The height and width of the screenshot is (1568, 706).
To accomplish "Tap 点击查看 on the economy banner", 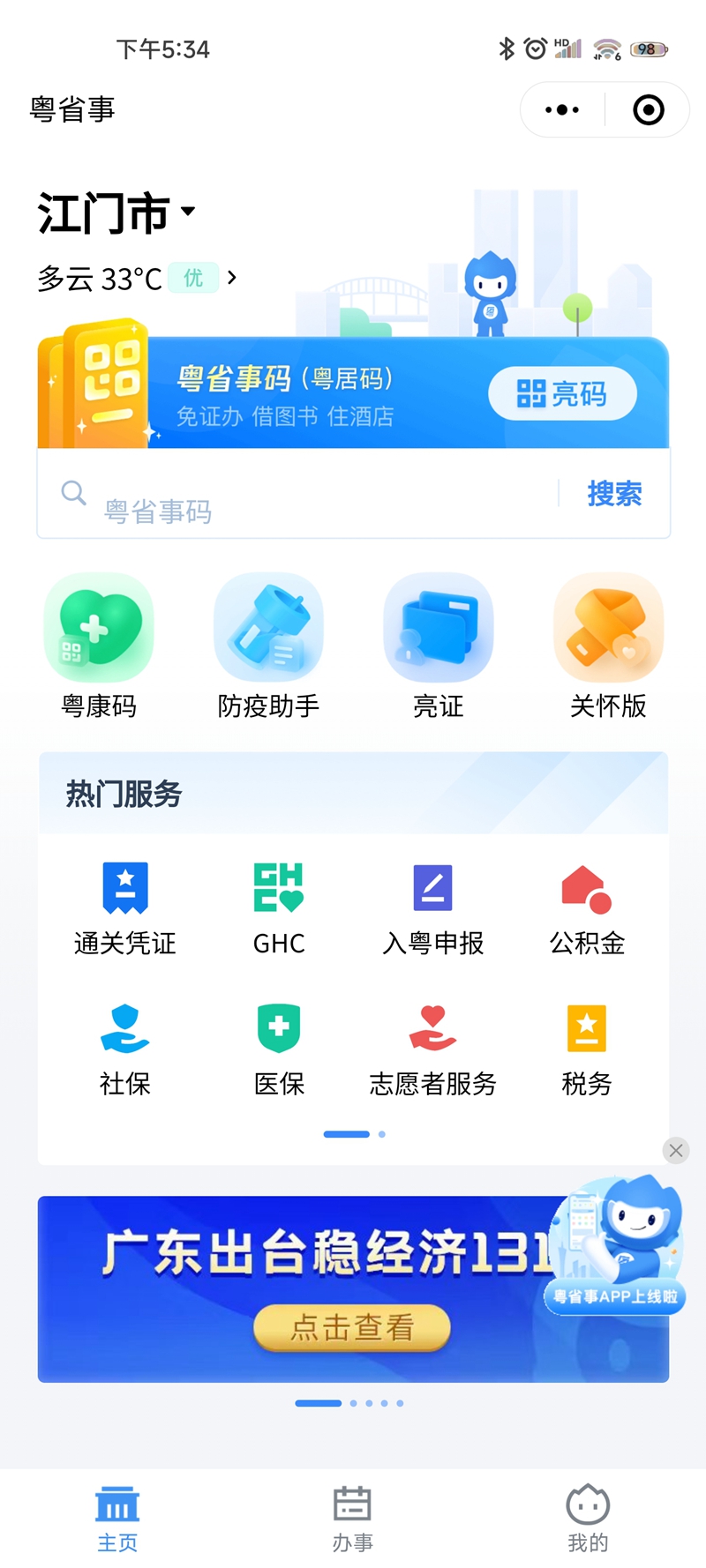I will [351, 1327].
